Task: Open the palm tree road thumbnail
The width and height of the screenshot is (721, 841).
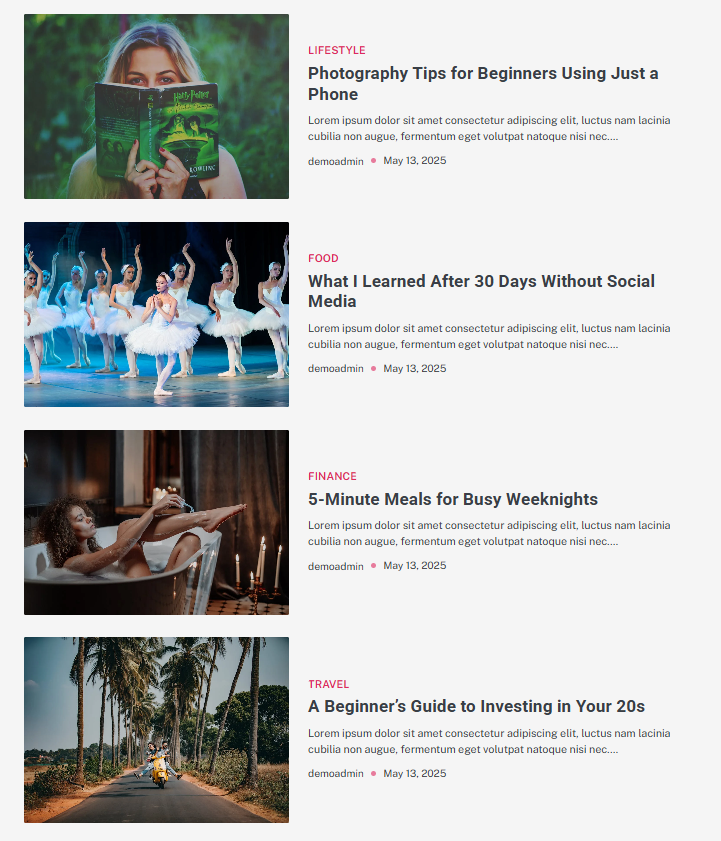Action: tap(156, 729)
